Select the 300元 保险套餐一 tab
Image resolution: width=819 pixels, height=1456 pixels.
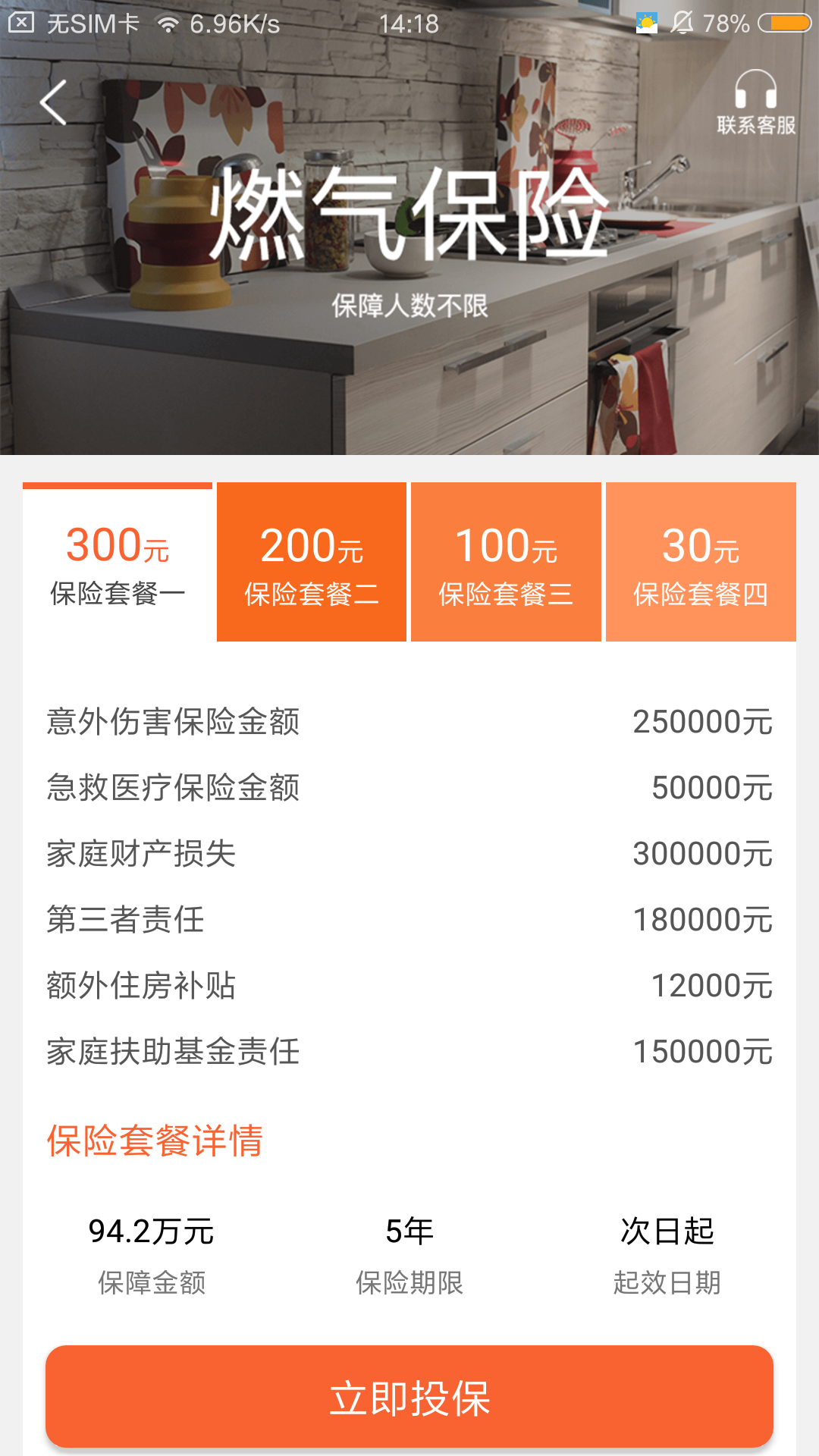point(118,563)
